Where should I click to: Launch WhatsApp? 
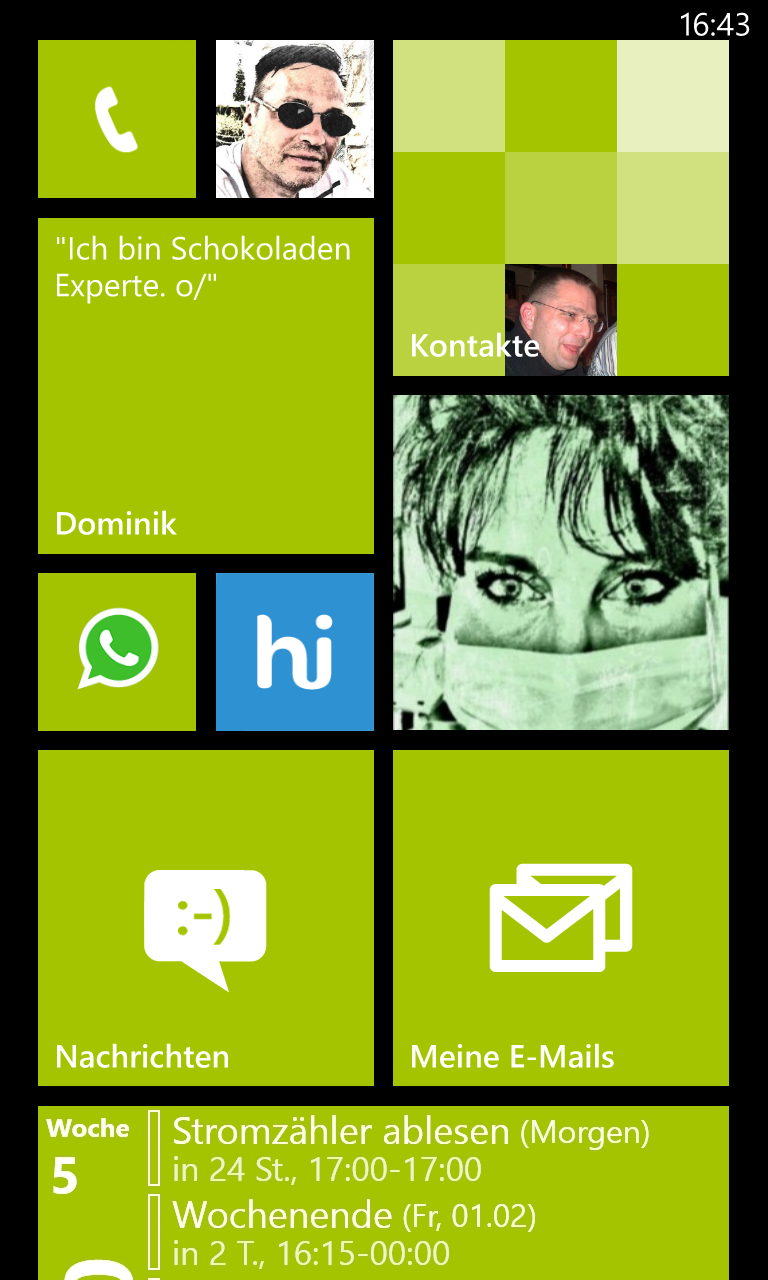tap(117, 652)
